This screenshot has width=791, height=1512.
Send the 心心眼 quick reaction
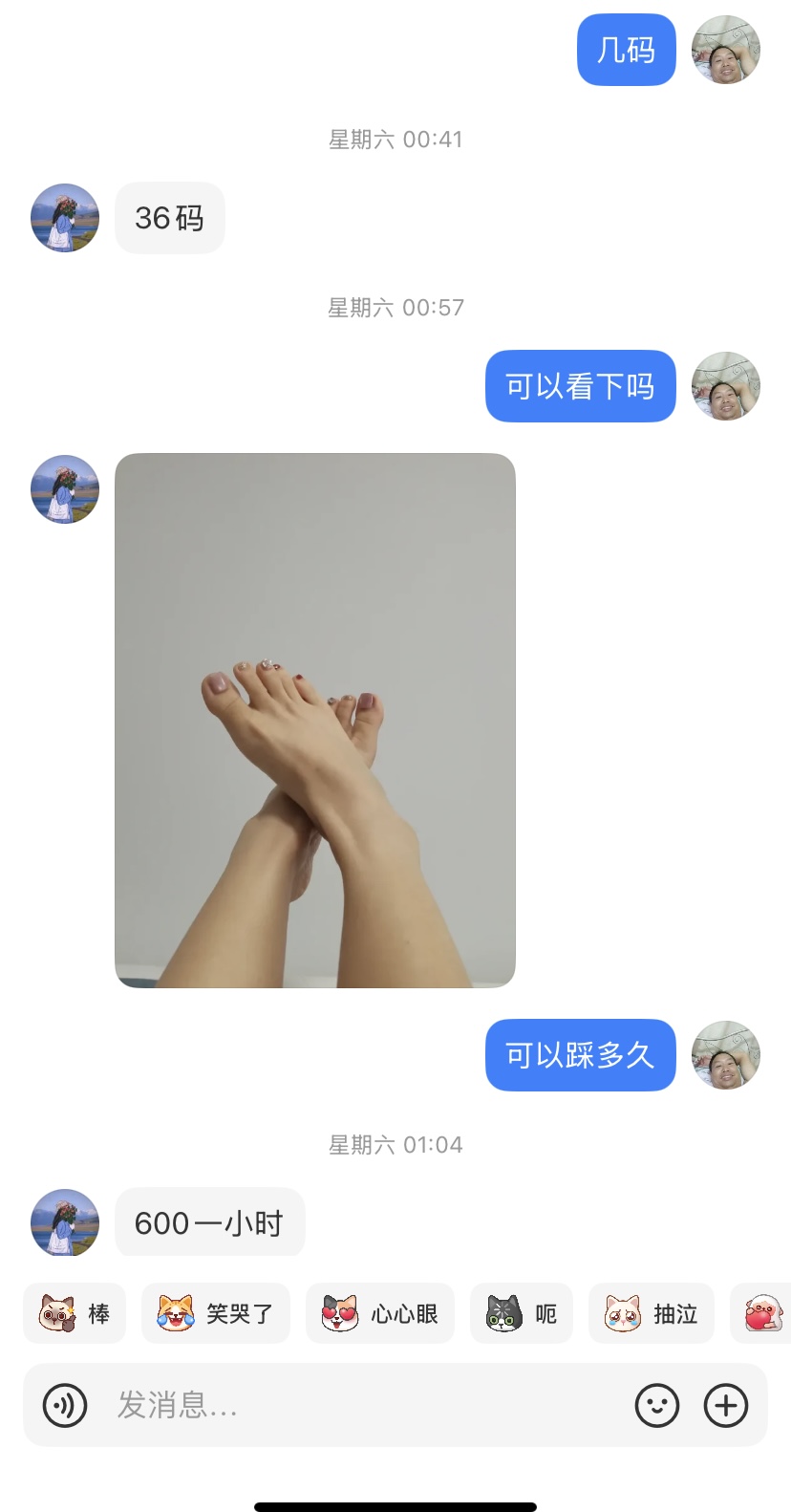pyautogui.click(x=380, y=1314)
